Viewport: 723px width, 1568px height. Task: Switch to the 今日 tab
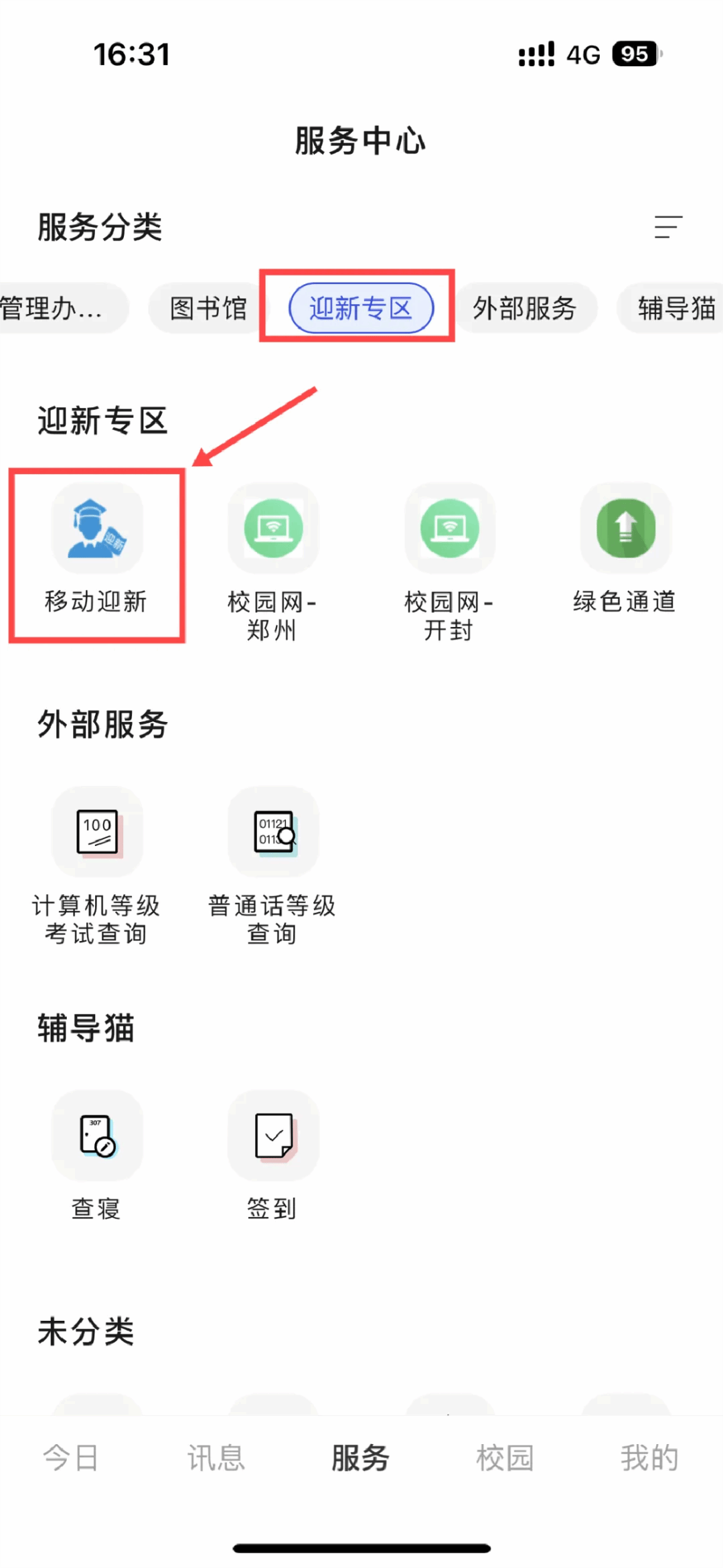(x=70, y=1457)
